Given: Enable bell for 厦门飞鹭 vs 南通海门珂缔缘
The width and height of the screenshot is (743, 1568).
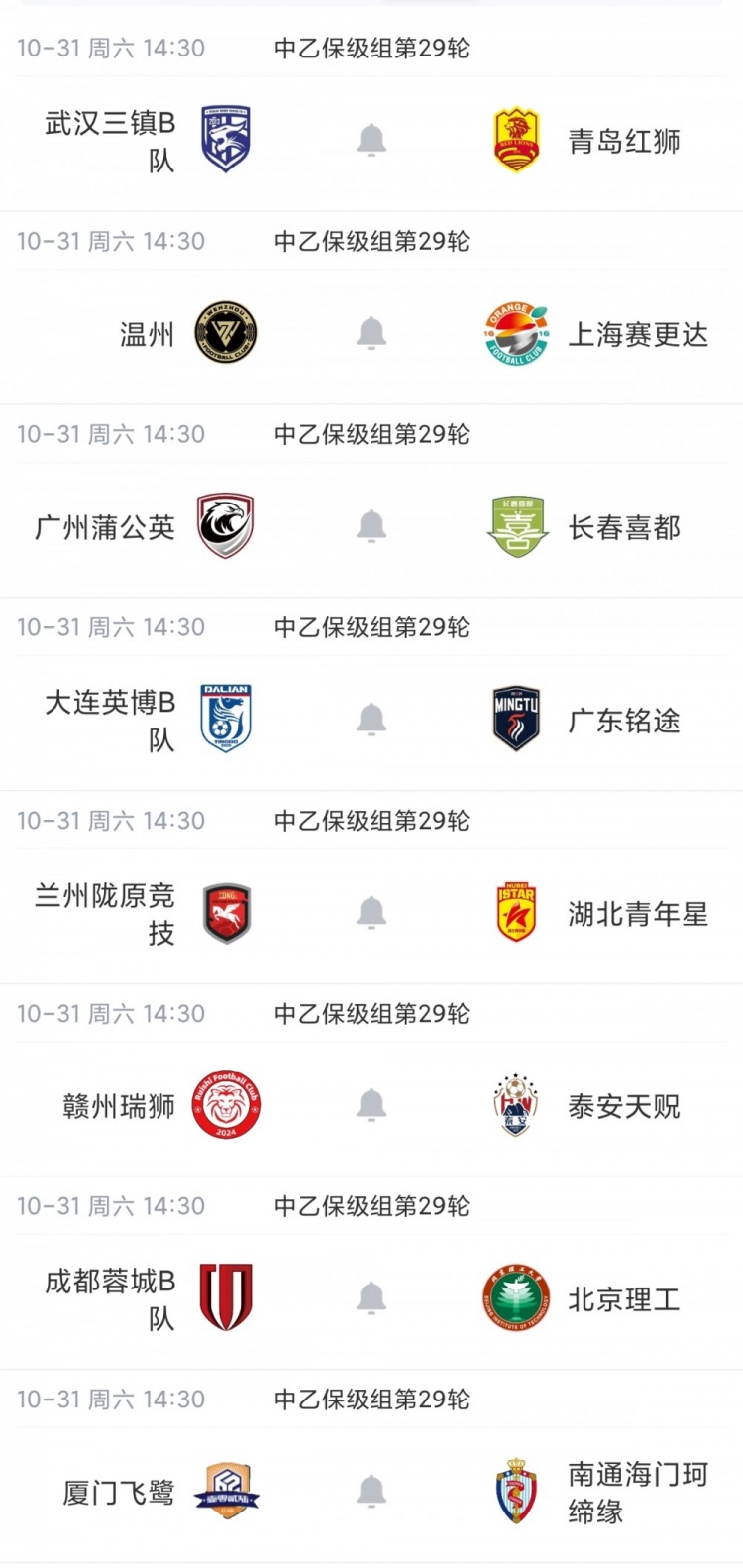Looking at the screenshot, I should click(x=371, y=1492).
